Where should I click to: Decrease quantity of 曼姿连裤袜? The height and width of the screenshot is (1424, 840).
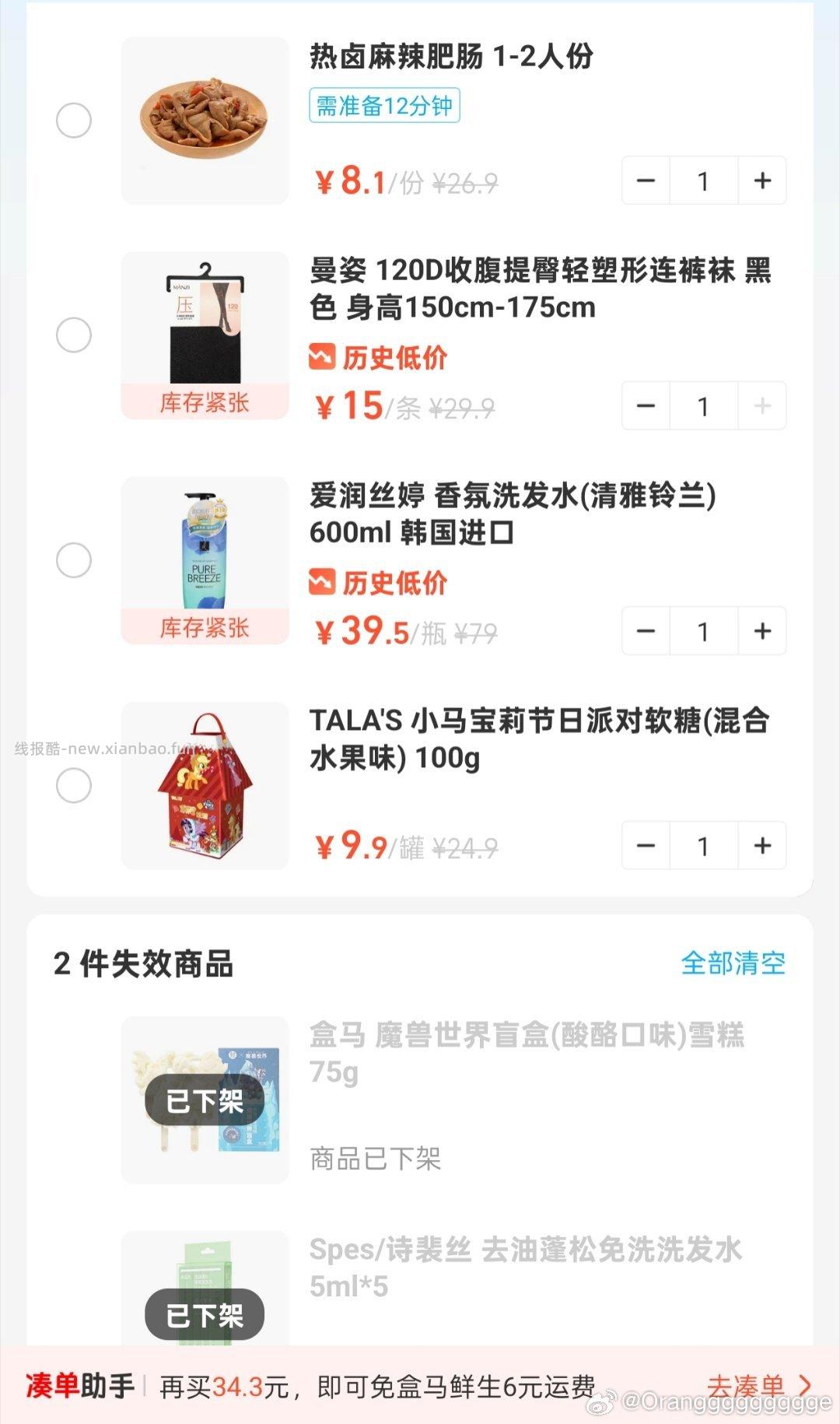click(x=645, y=405)
